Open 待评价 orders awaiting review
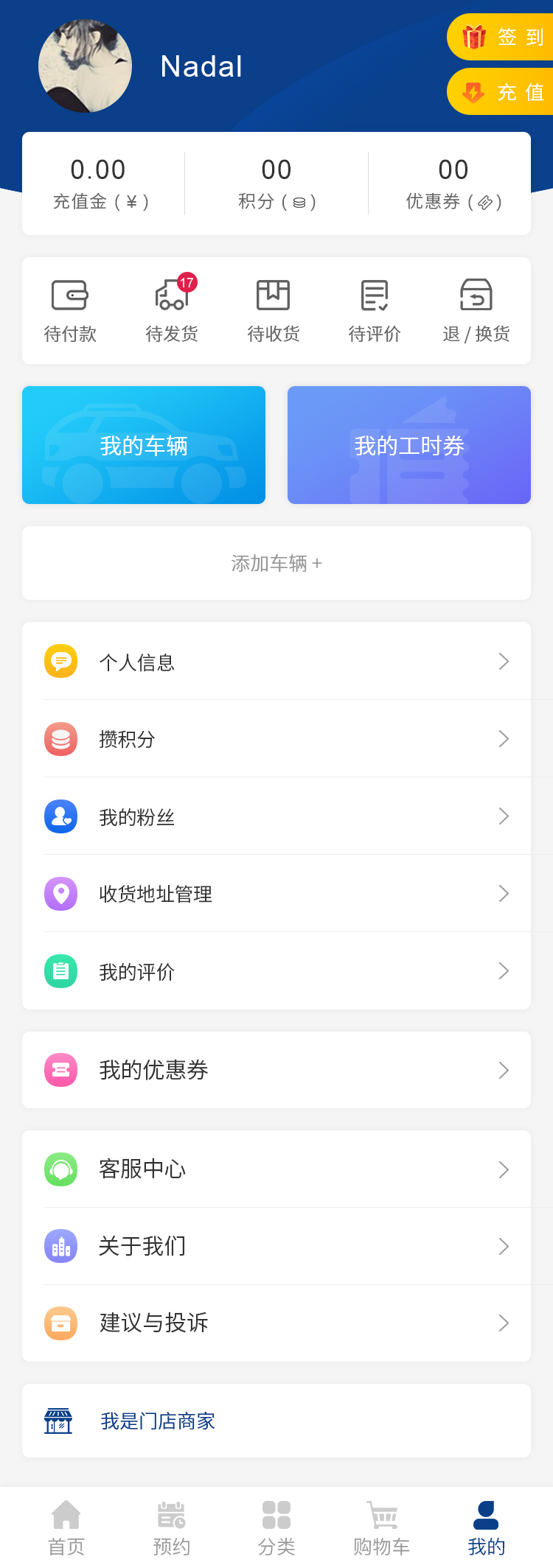The width and height of the screenshot is (553, 1568). point(375,311)
